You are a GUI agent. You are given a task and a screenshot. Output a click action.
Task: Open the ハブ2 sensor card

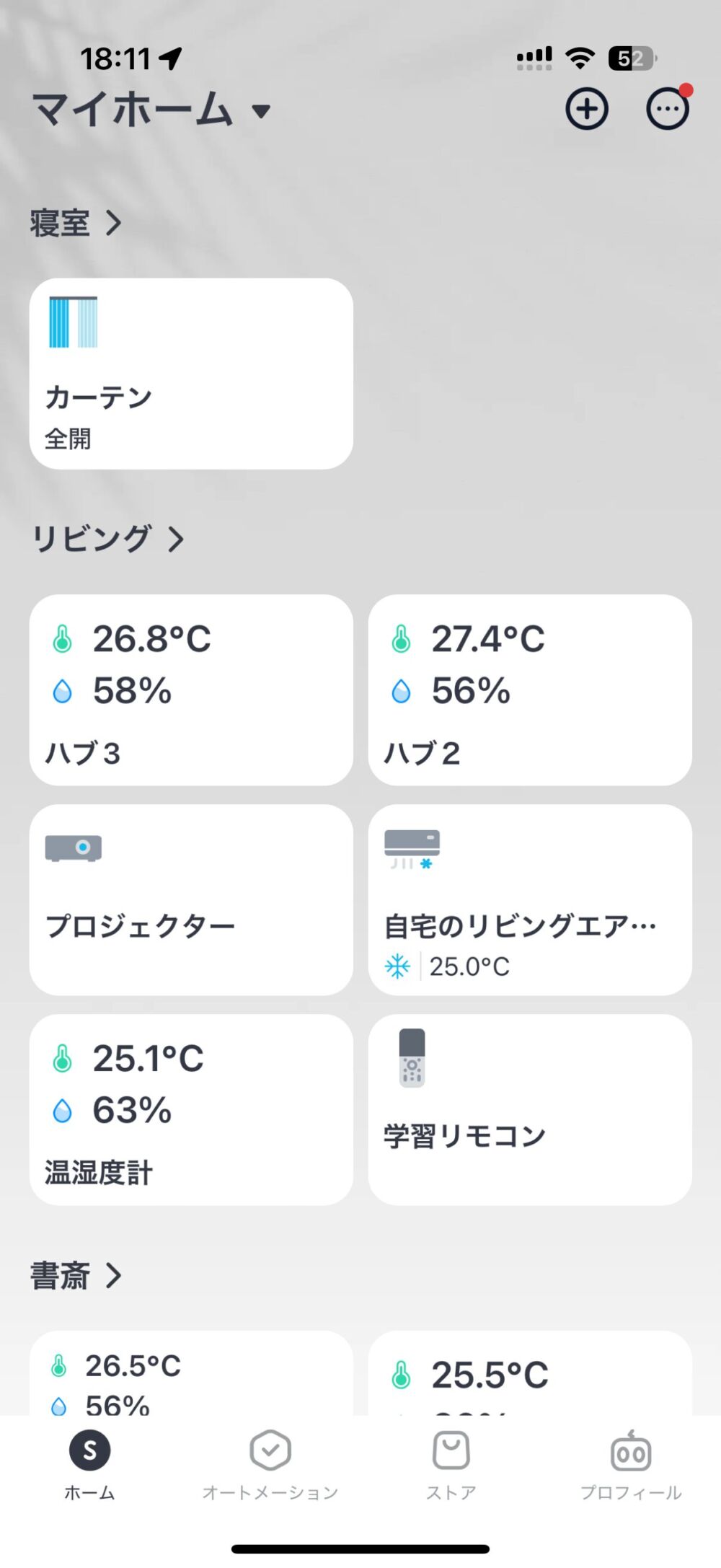pyautogui.click(x=530, y=690)
